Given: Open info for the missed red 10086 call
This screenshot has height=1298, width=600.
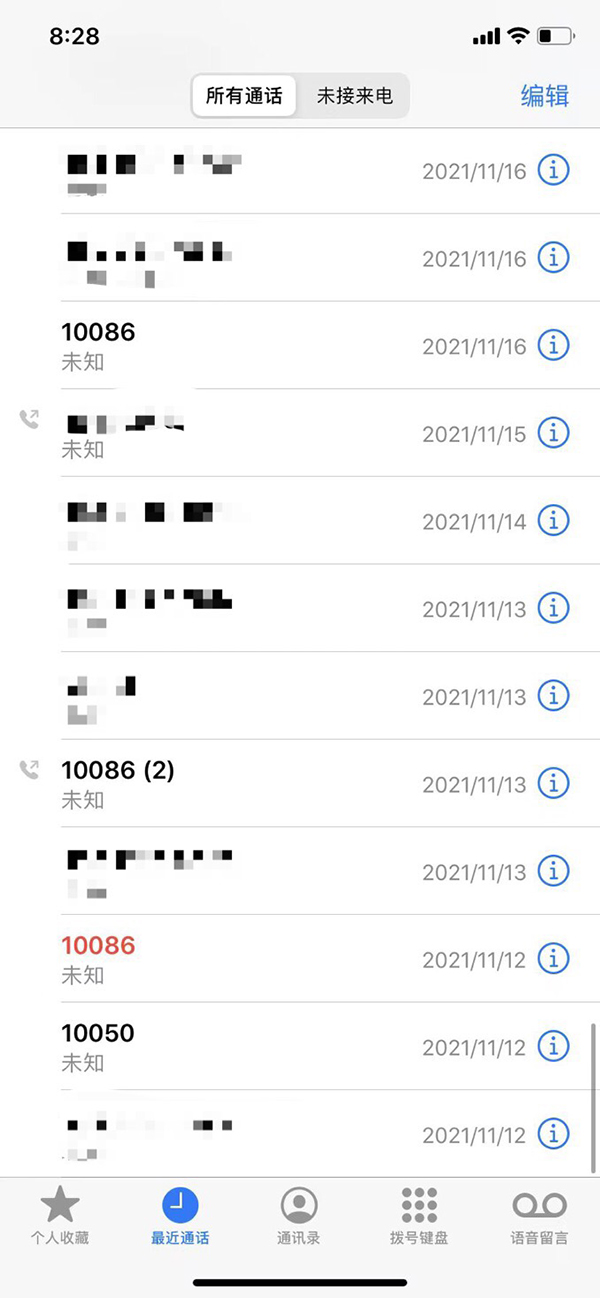Looking at the screenshot, I should tap(553, 958).
